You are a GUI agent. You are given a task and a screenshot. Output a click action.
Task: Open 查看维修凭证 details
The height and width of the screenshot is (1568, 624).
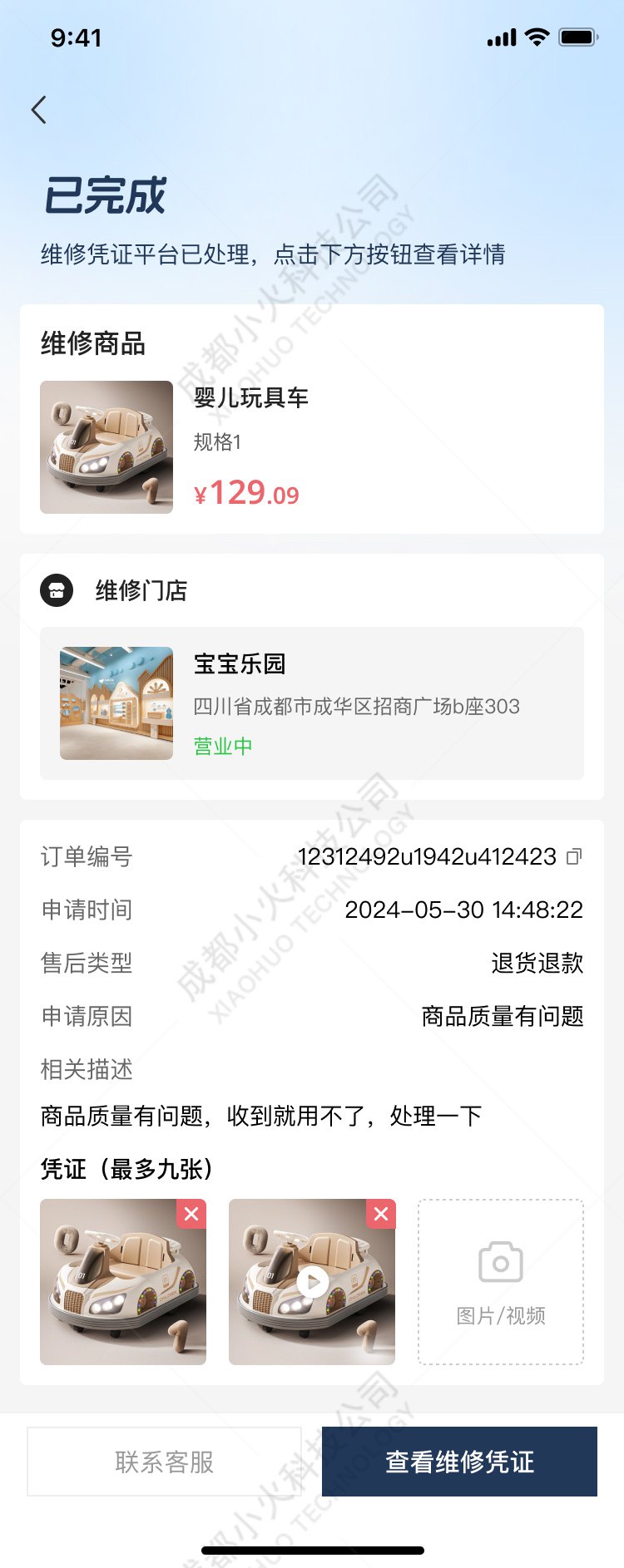459,1461
